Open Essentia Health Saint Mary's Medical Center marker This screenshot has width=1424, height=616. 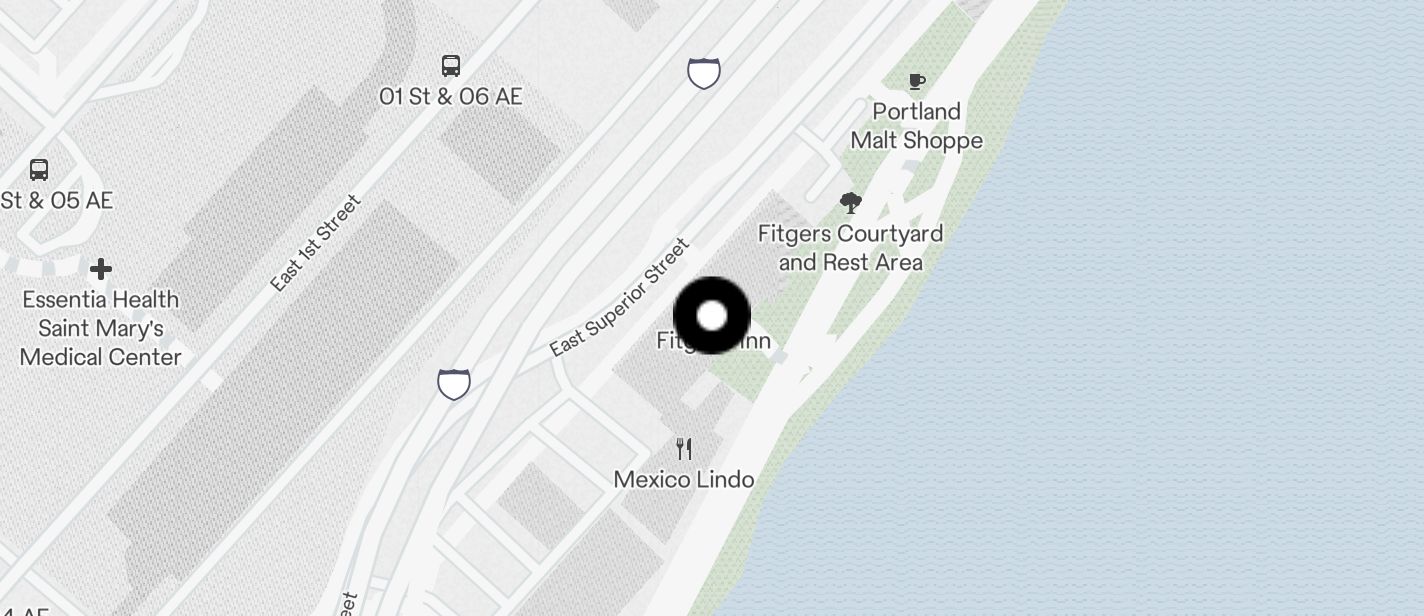(x=101, y=269)
